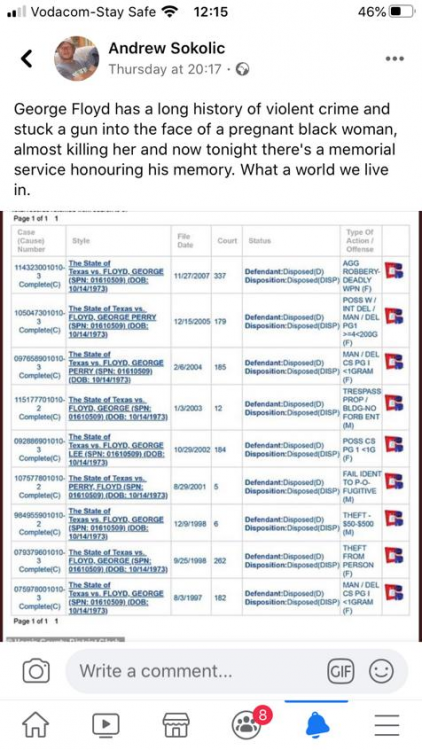
Task: Open the emoji smiley picker
Action: point(383,671)
